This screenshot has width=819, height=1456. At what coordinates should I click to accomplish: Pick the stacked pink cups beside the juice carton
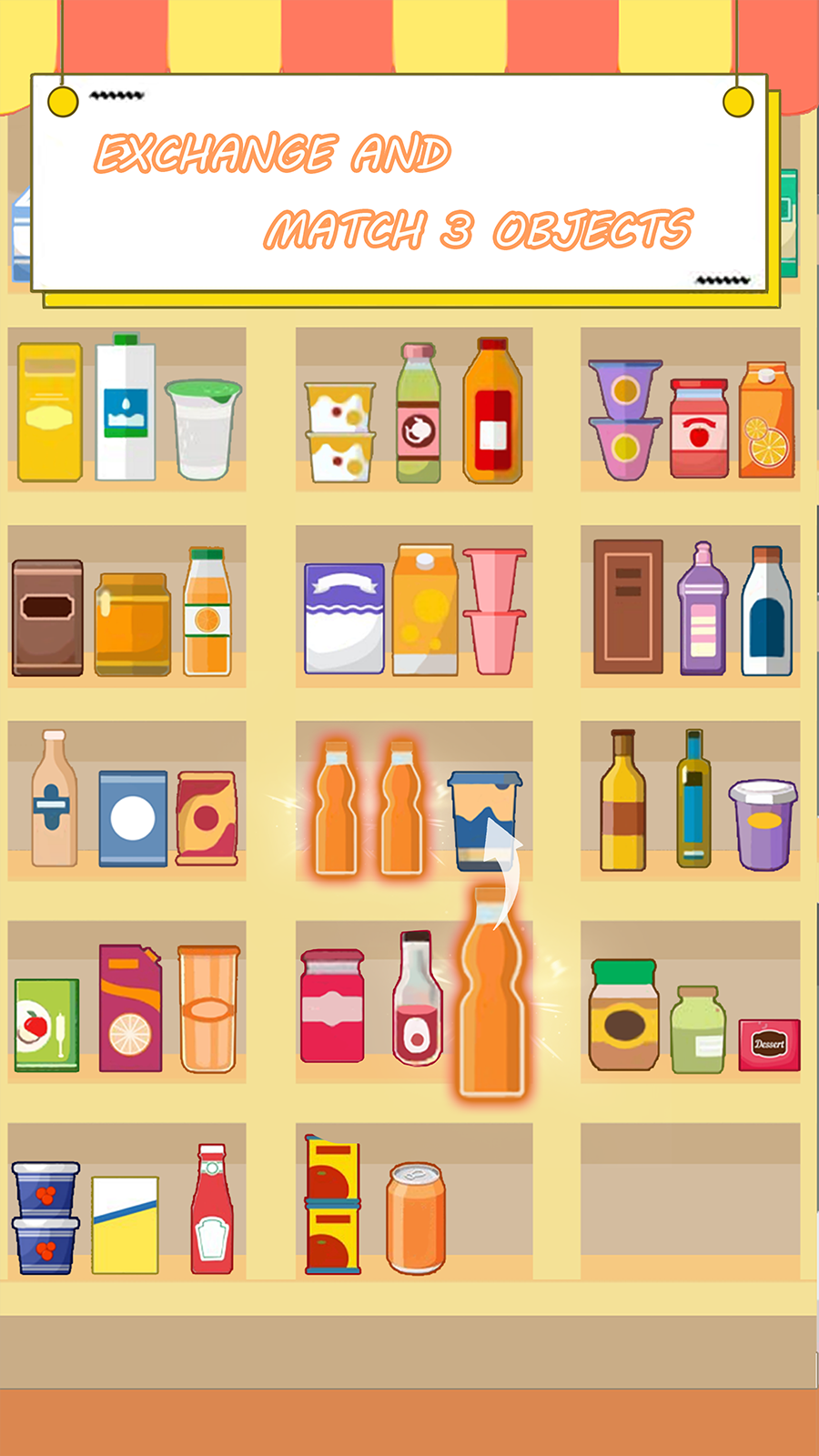point(495,610)
